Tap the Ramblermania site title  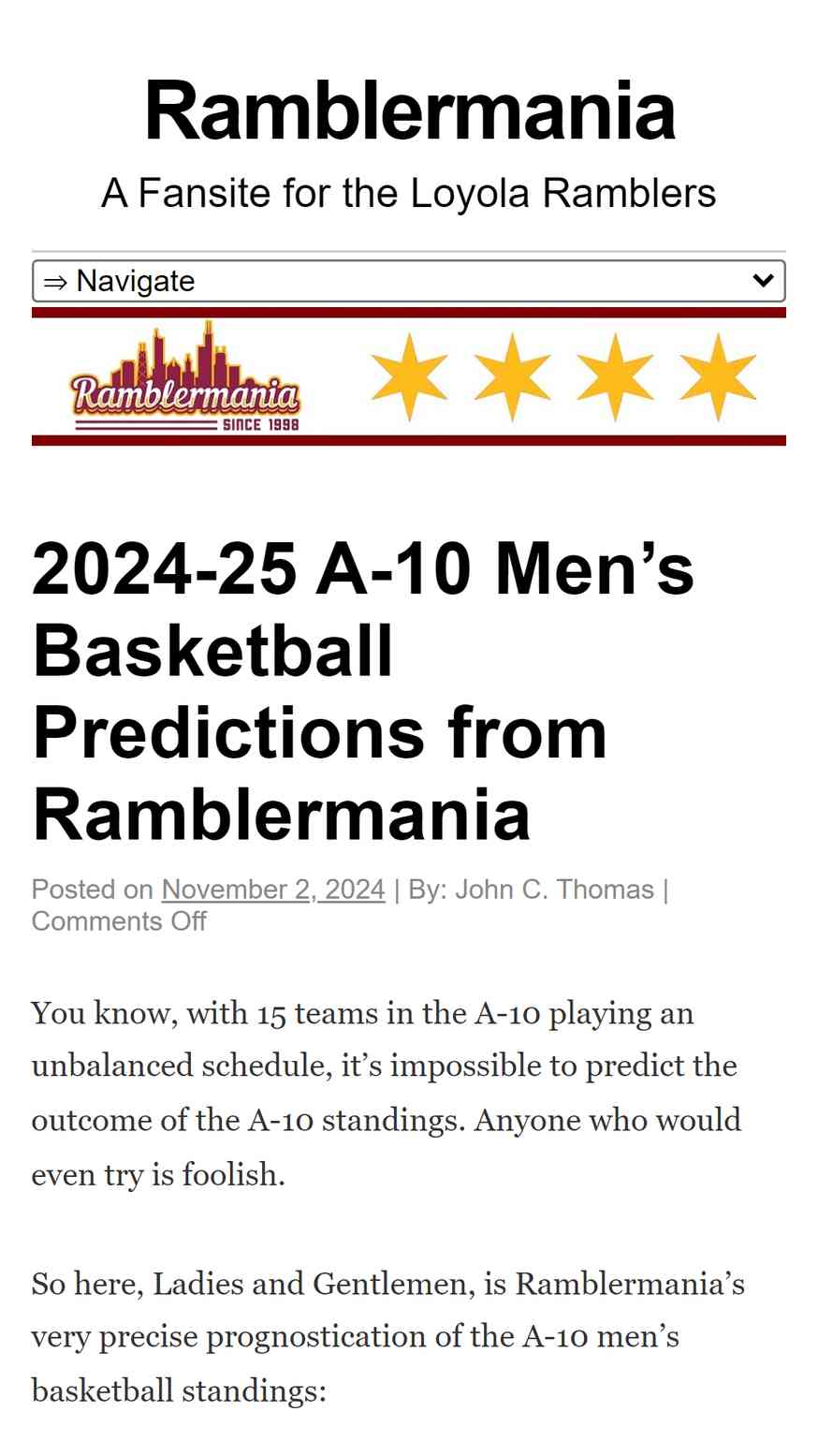409,111
